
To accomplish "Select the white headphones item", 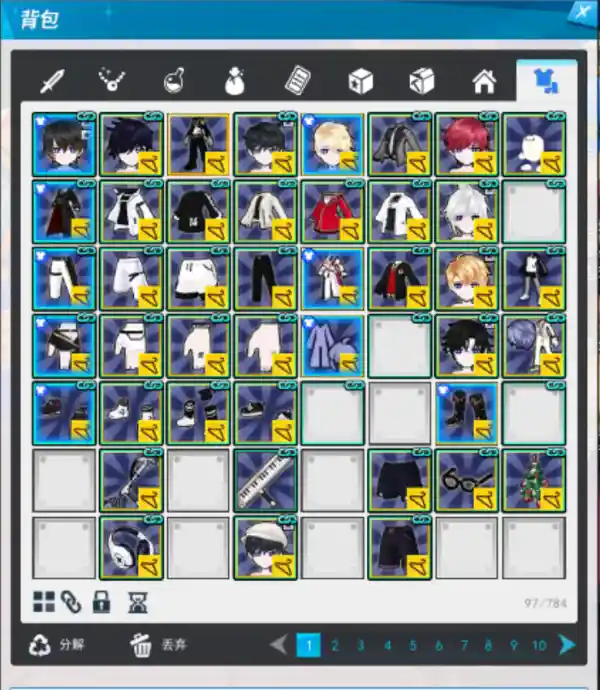I will pyautogui.click(x=131, y=548).
